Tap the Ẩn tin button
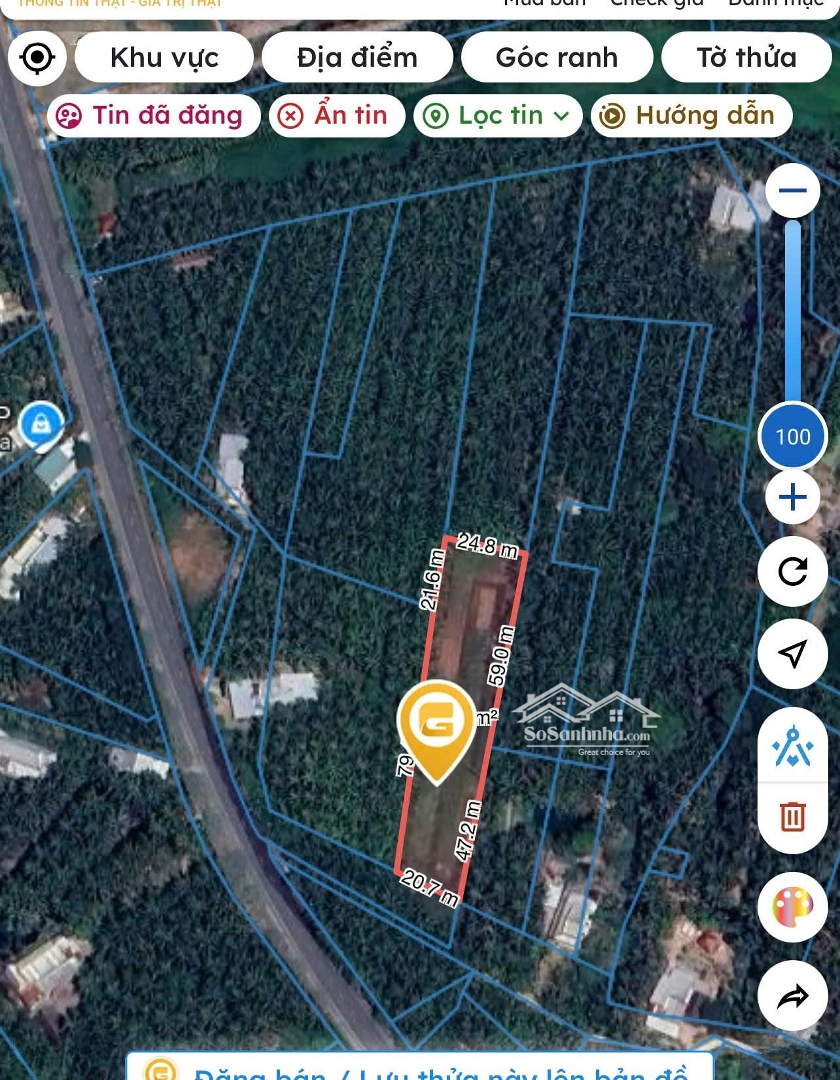 [336, 116]
